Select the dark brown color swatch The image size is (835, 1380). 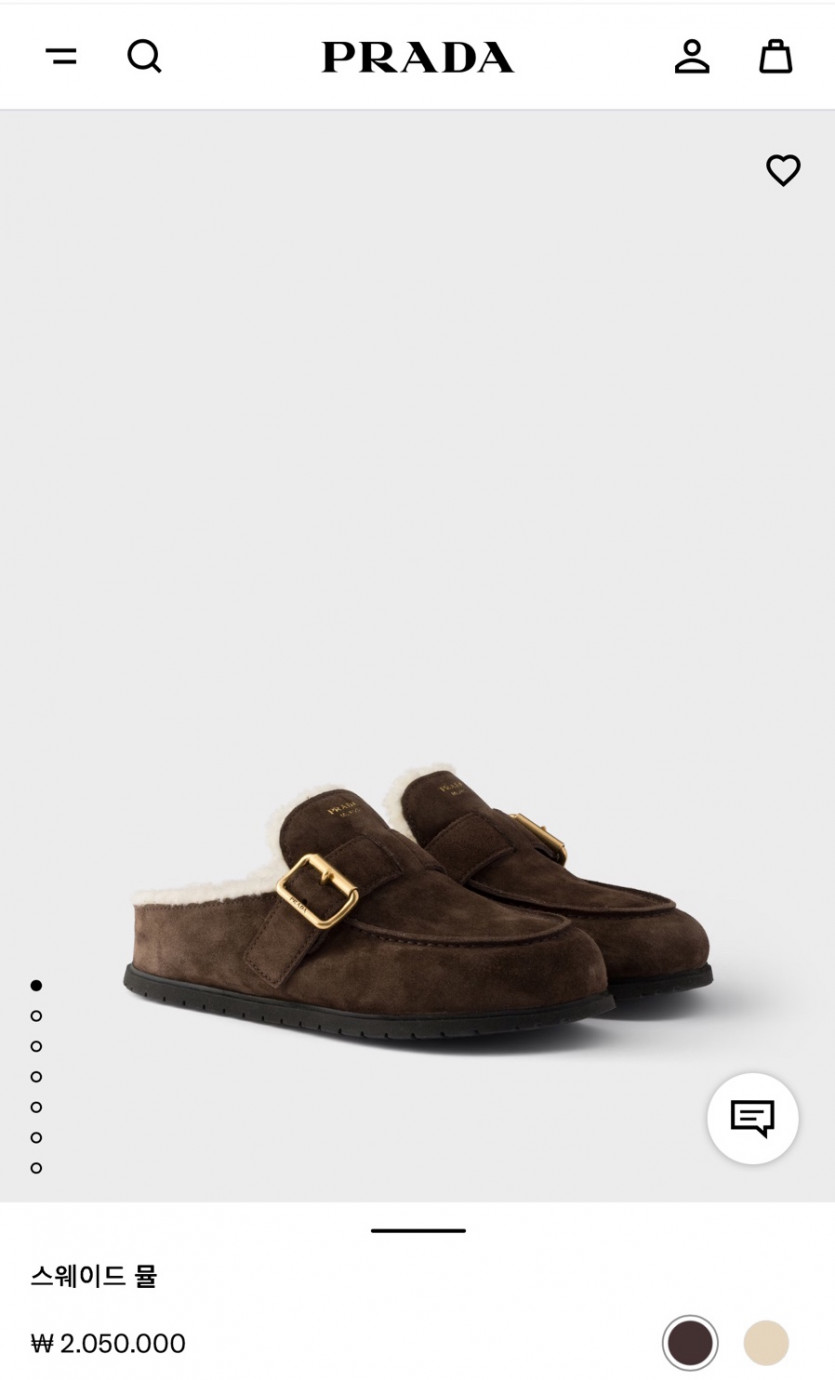click(x=690, y=1342)
